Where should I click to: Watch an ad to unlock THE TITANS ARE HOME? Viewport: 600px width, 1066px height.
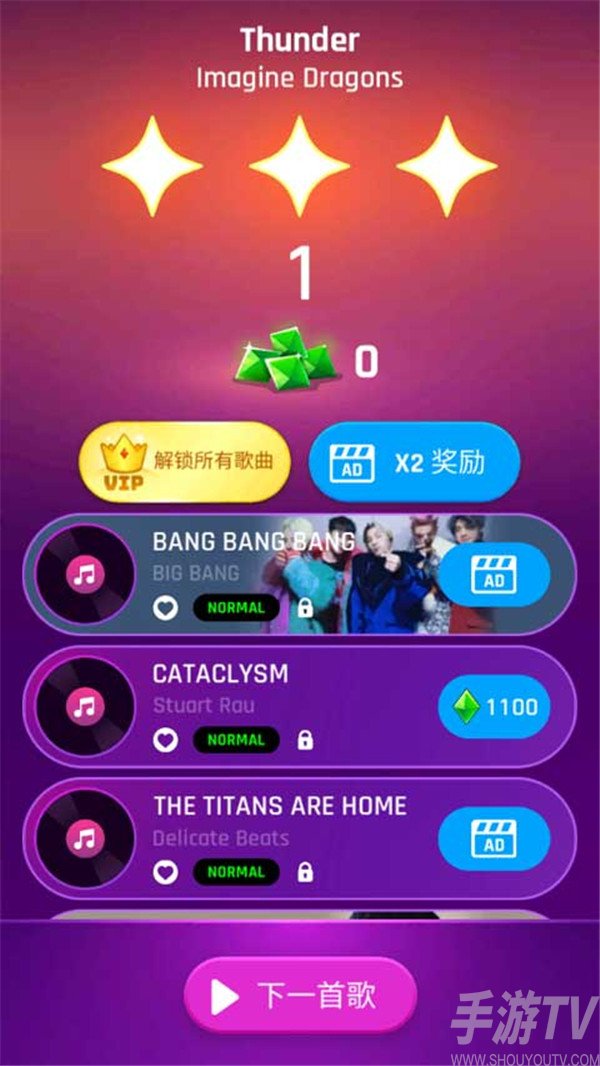click(x=494, y=839)
